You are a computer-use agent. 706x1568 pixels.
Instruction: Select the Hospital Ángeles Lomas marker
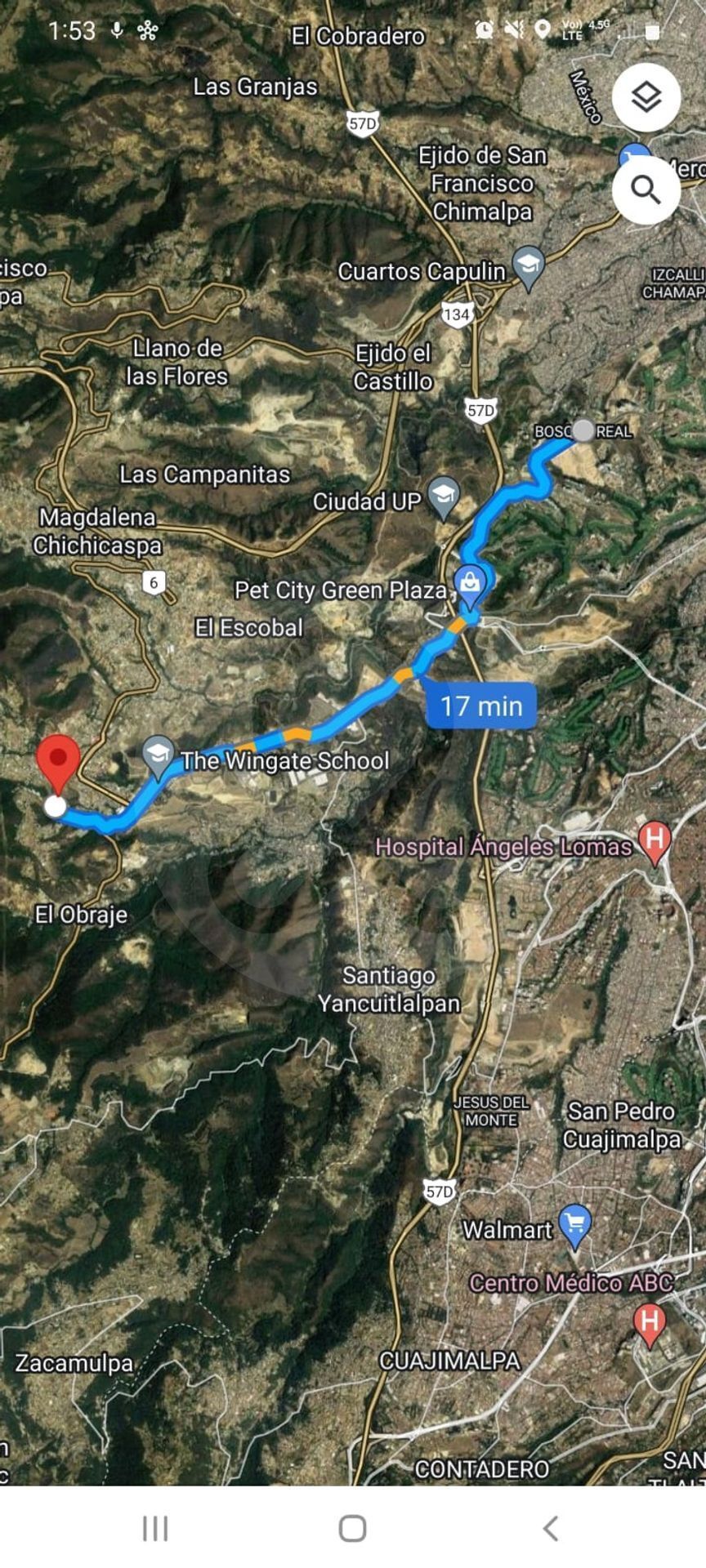655,840
